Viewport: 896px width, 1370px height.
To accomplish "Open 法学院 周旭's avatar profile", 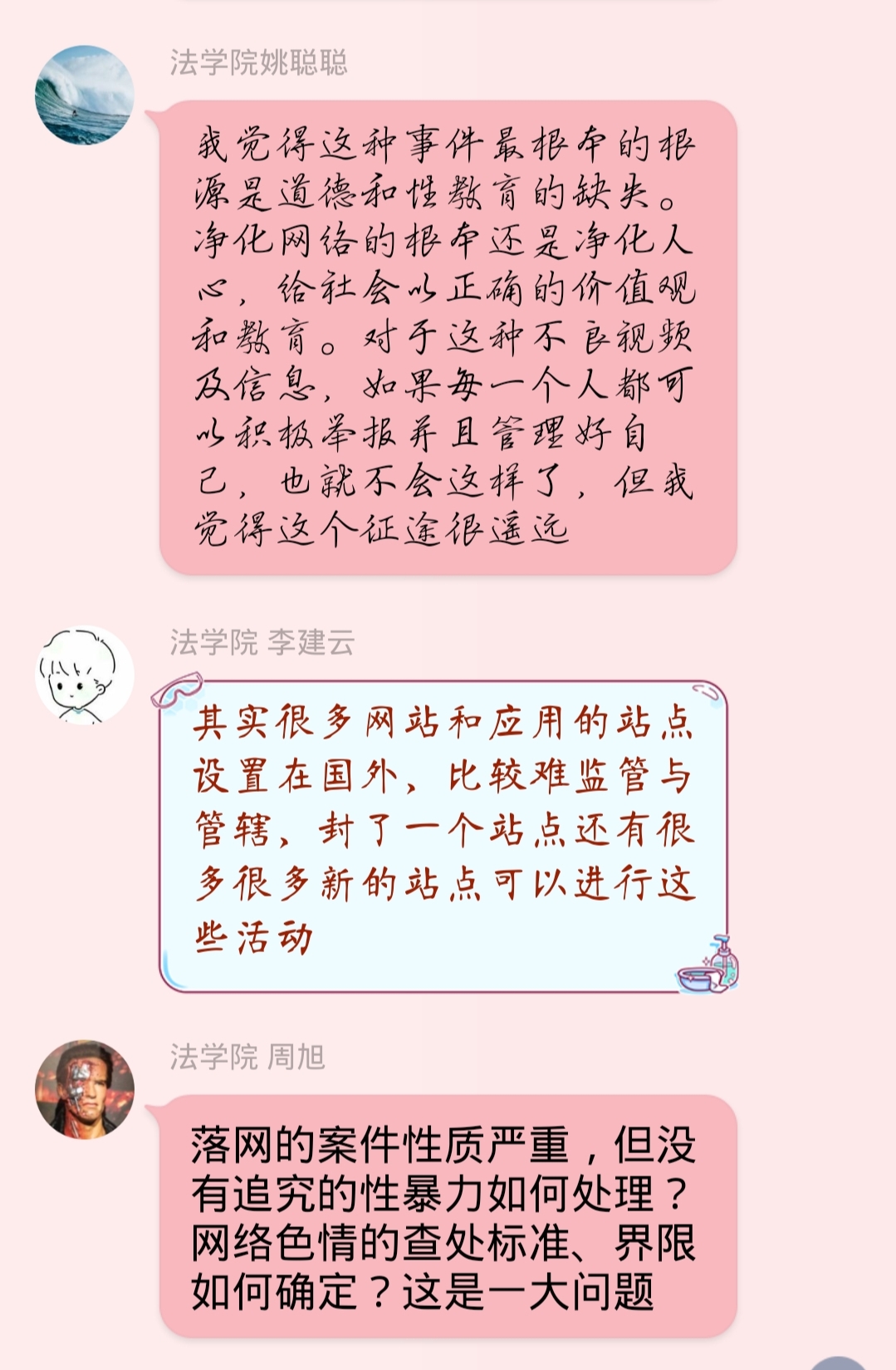I will (x=84, y=1089).
